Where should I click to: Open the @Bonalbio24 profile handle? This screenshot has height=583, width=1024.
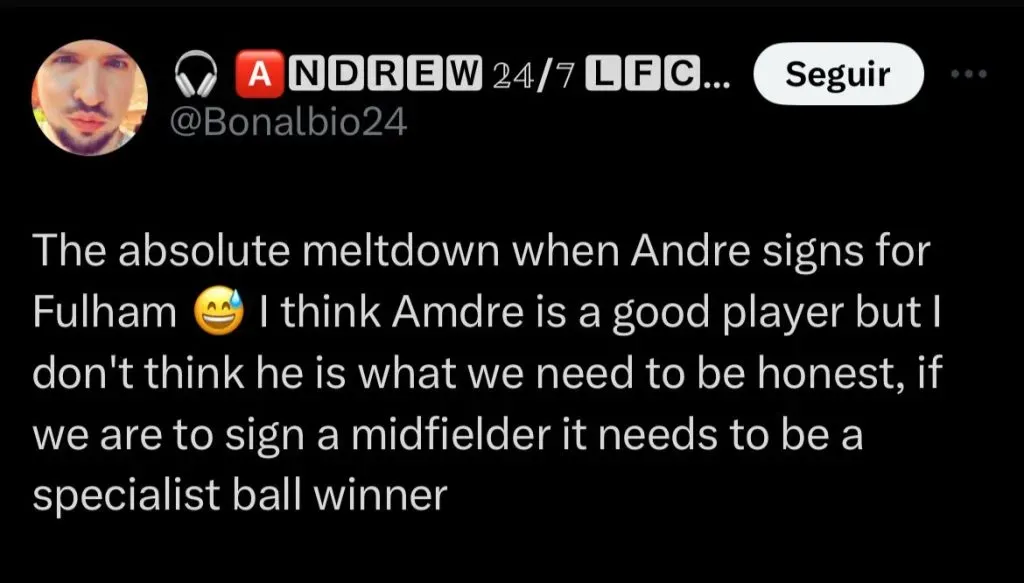[291, 125]
